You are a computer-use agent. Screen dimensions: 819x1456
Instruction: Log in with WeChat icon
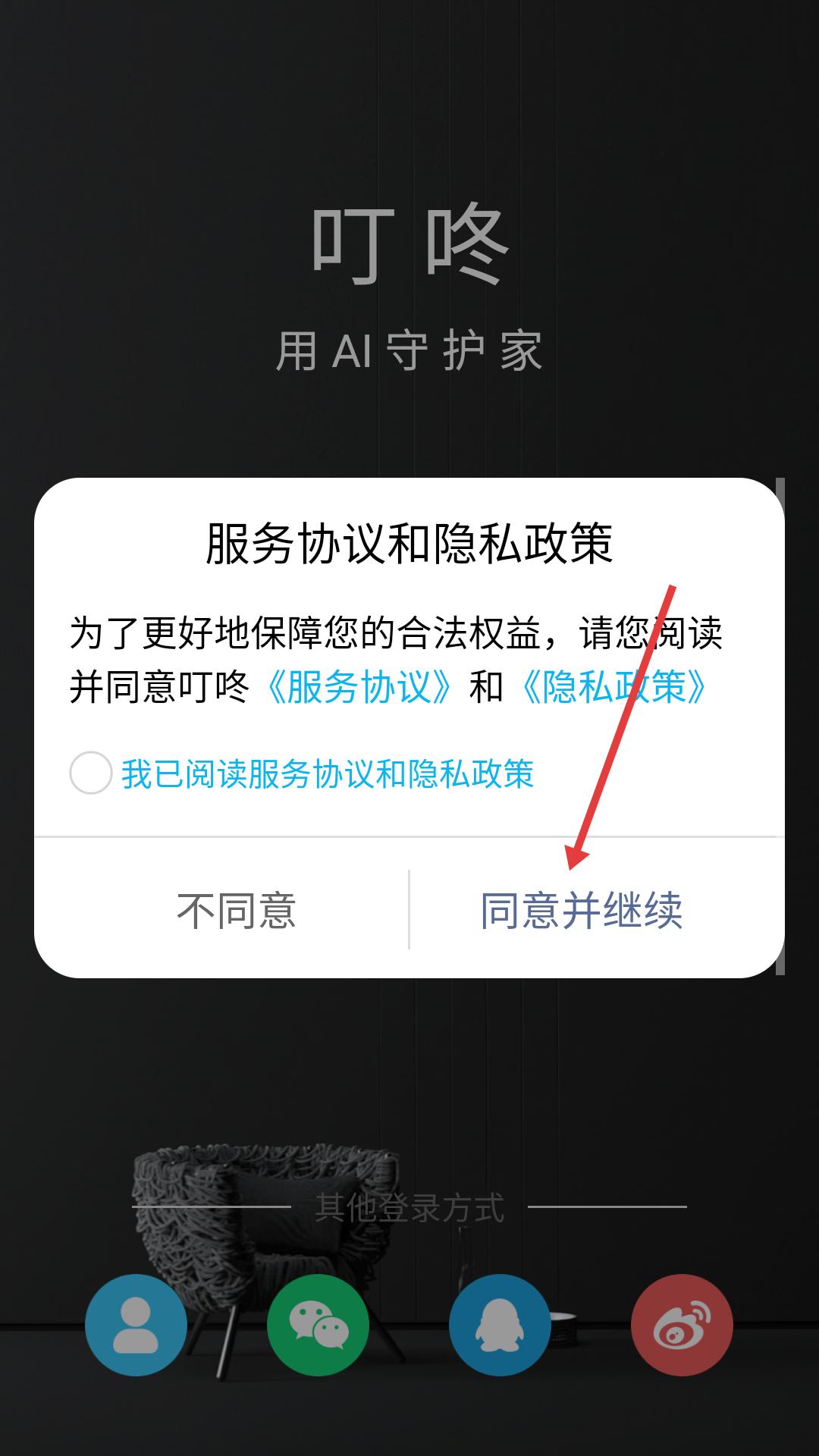318,1325
